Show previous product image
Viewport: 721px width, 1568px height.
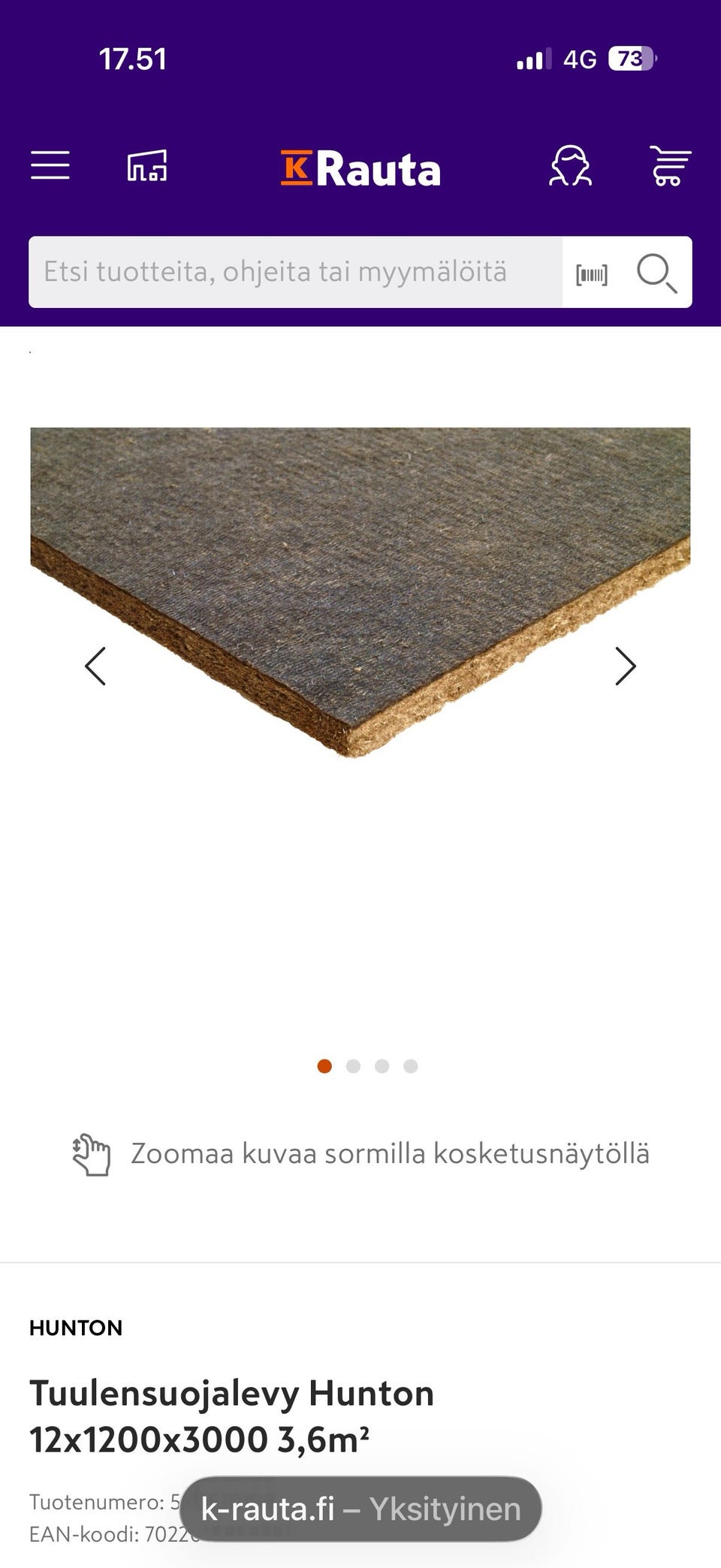[x=95, y=666]
